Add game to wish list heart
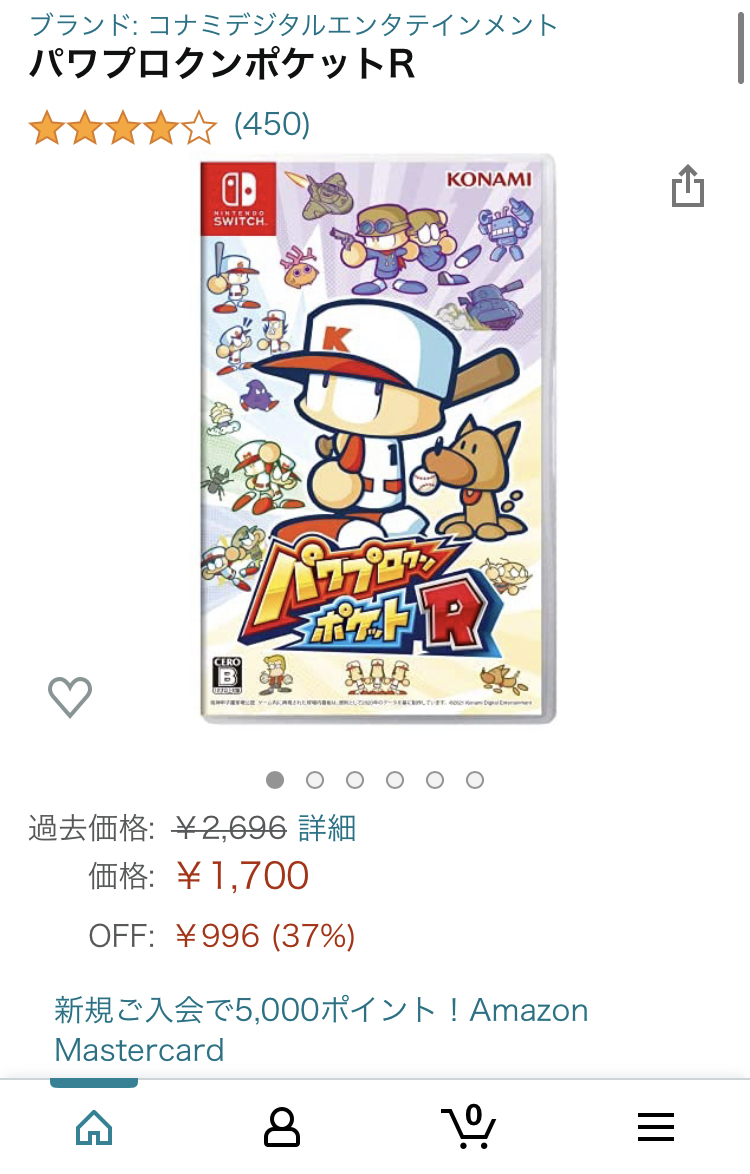 (x=70, y=697)
